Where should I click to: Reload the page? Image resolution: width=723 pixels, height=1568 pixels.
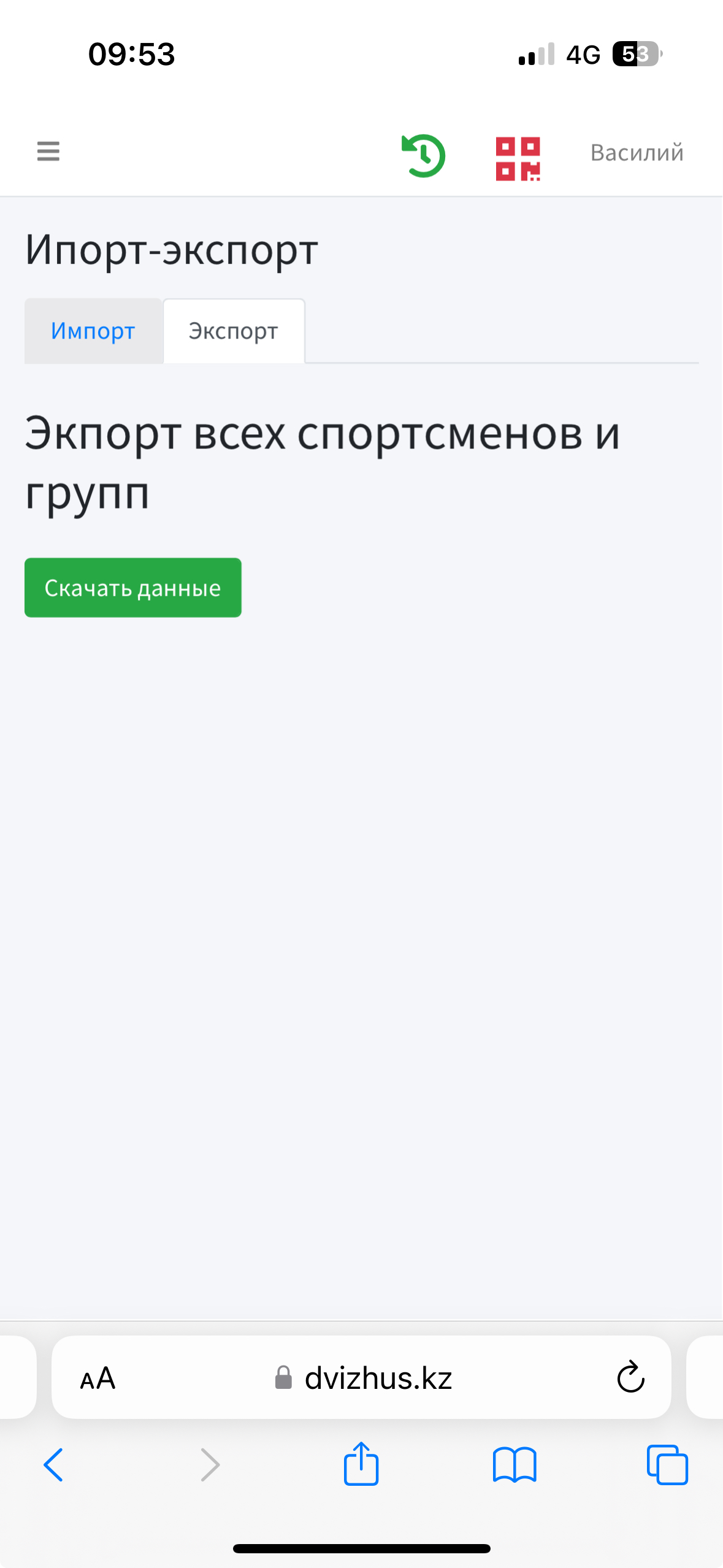tap(630, 1378)
